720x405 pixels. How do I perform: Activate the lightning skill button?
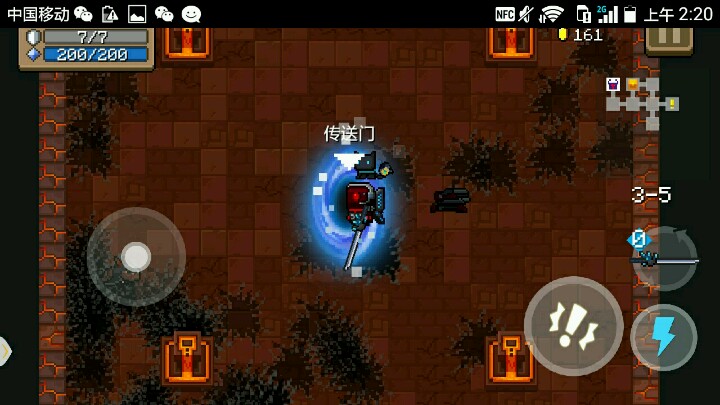pos(663,337)
